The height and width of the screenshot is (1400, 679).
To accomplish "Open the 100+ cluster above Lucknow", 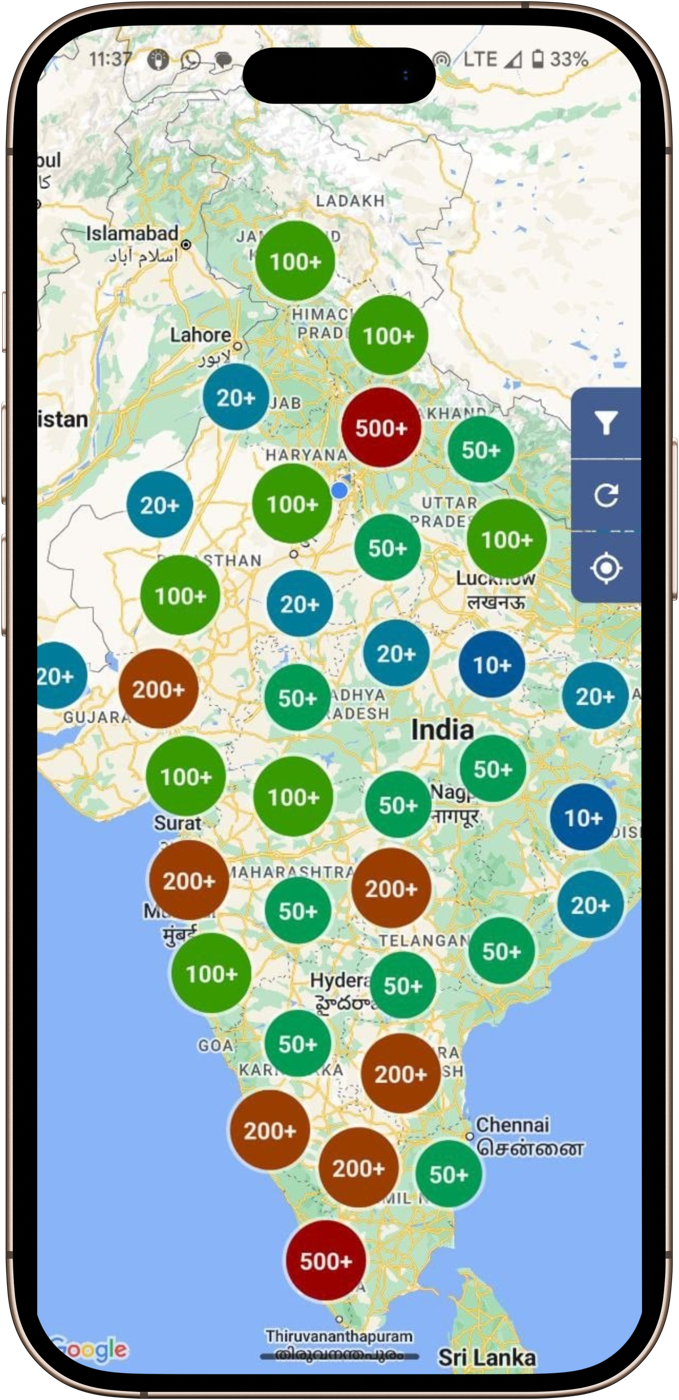I will 507,539.
